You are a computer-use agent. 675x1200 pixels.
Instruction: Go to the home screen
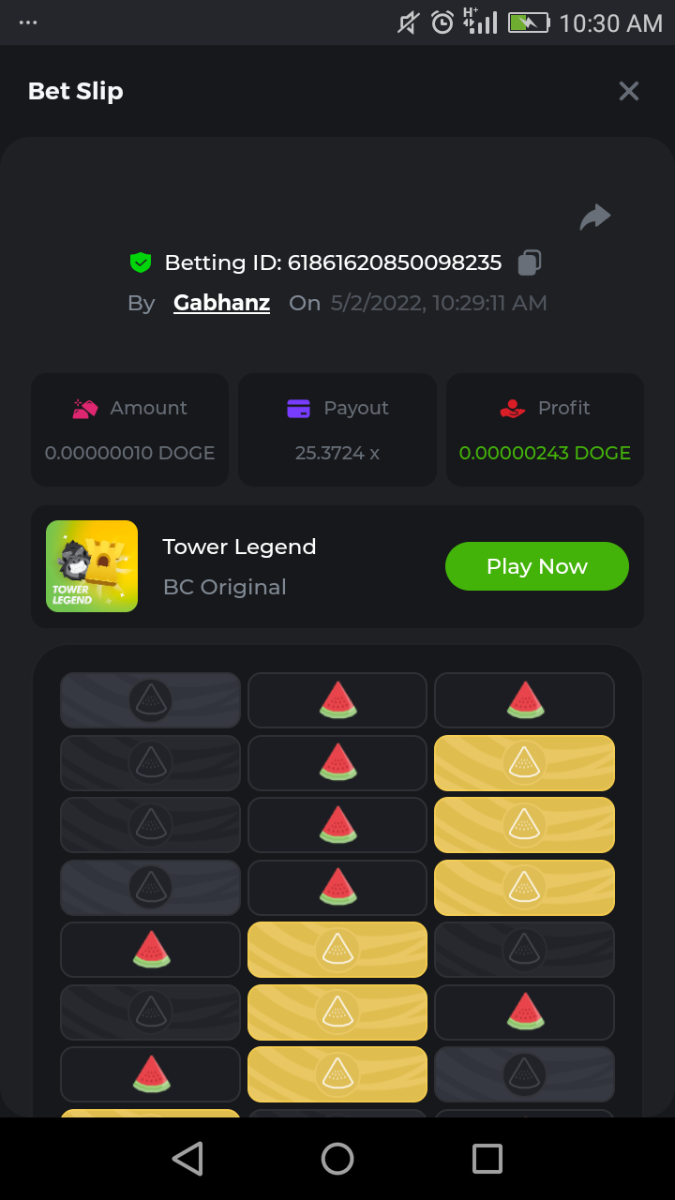tap(337, 1158)
